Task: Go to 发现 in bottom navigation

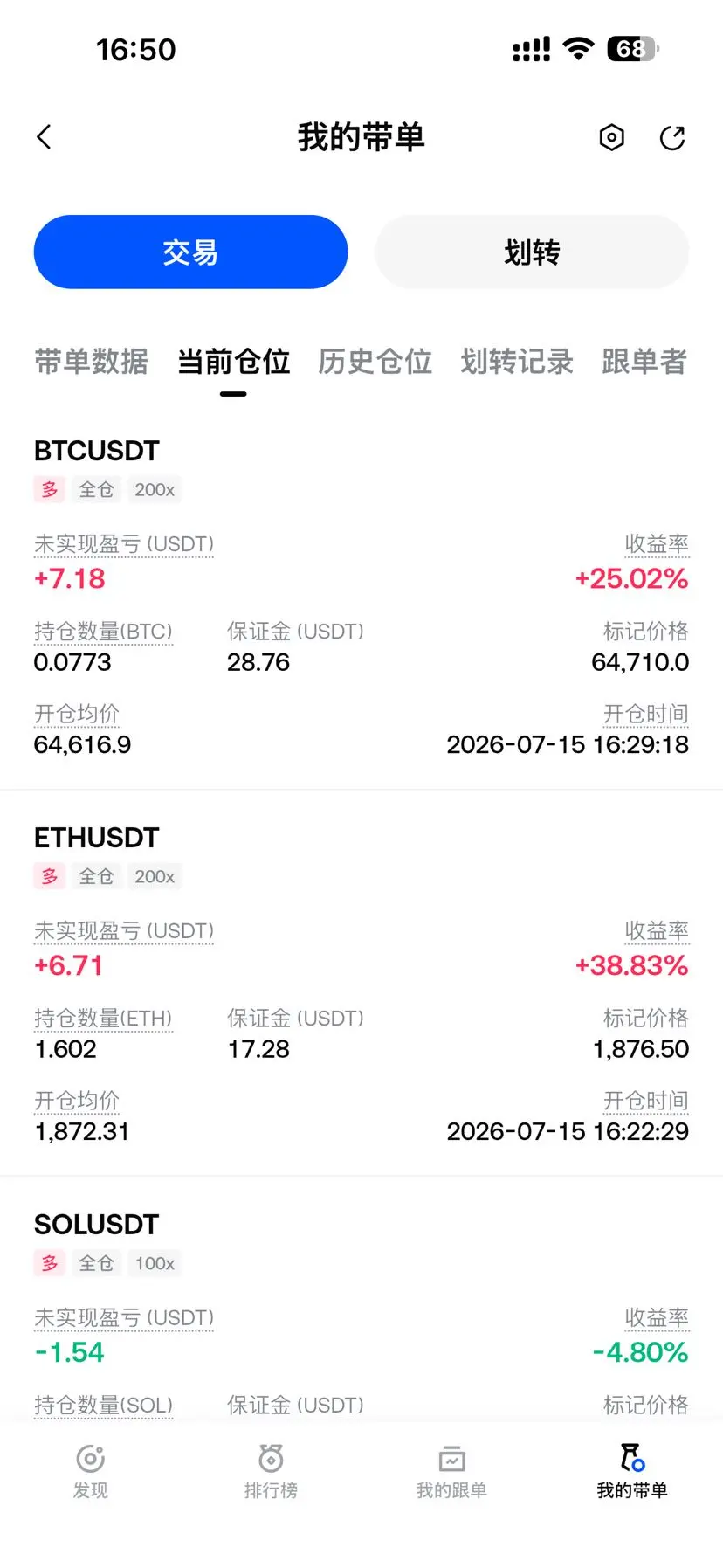Action: 91,1472
